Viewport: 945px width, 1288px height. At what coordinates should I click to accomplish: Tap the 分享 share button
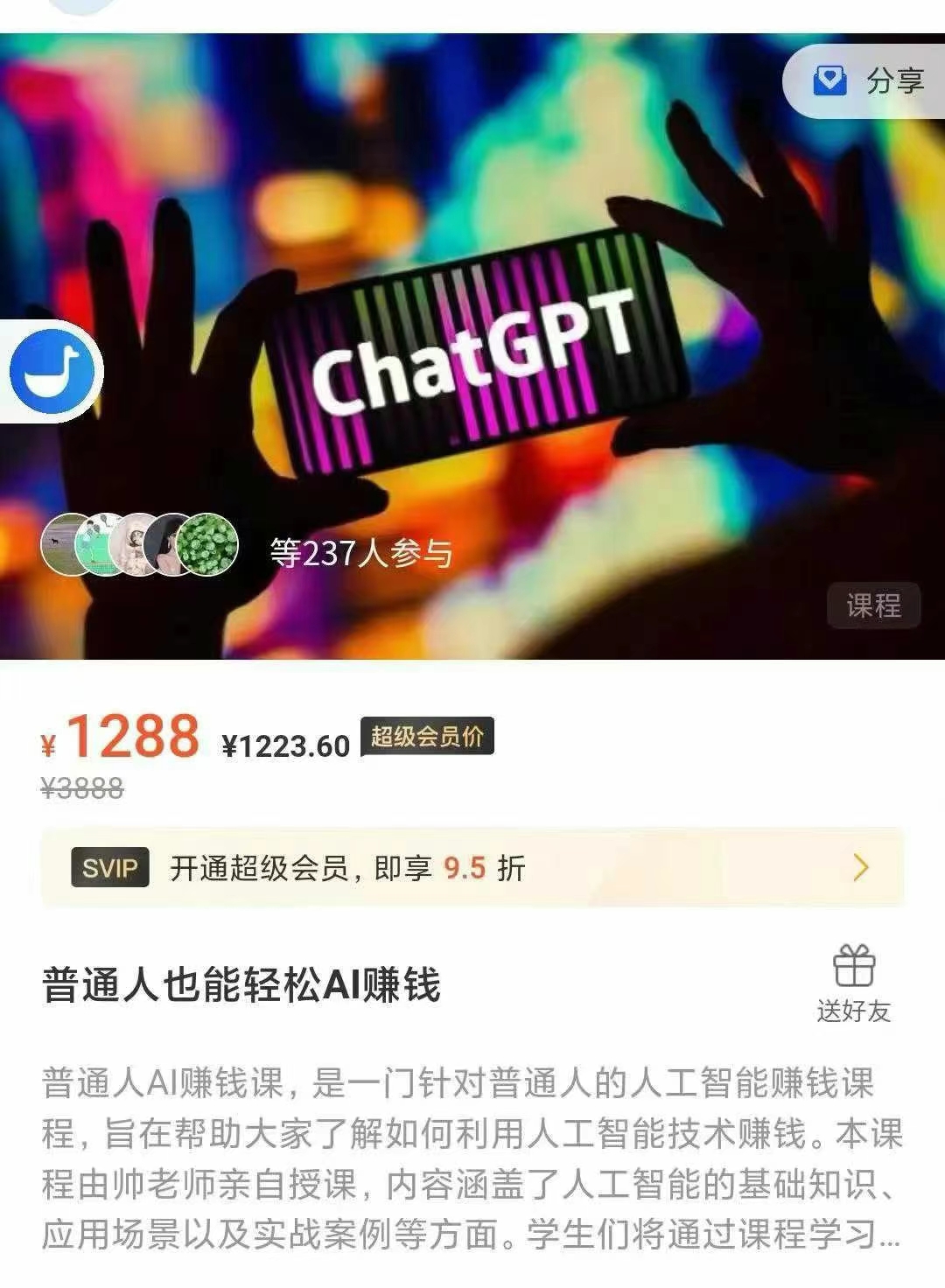click(x=871, y=81)
